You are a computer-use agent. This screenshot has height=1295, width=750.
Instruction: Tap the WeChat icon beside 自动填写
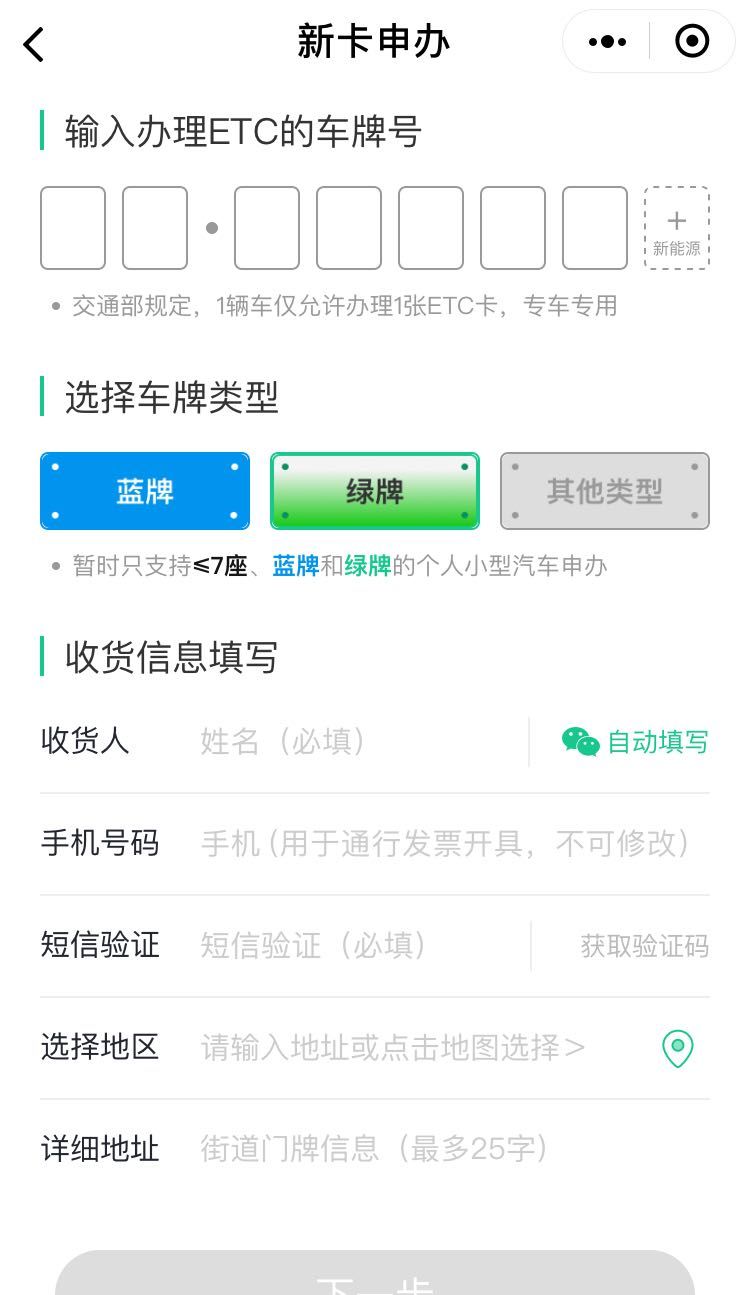578,742
